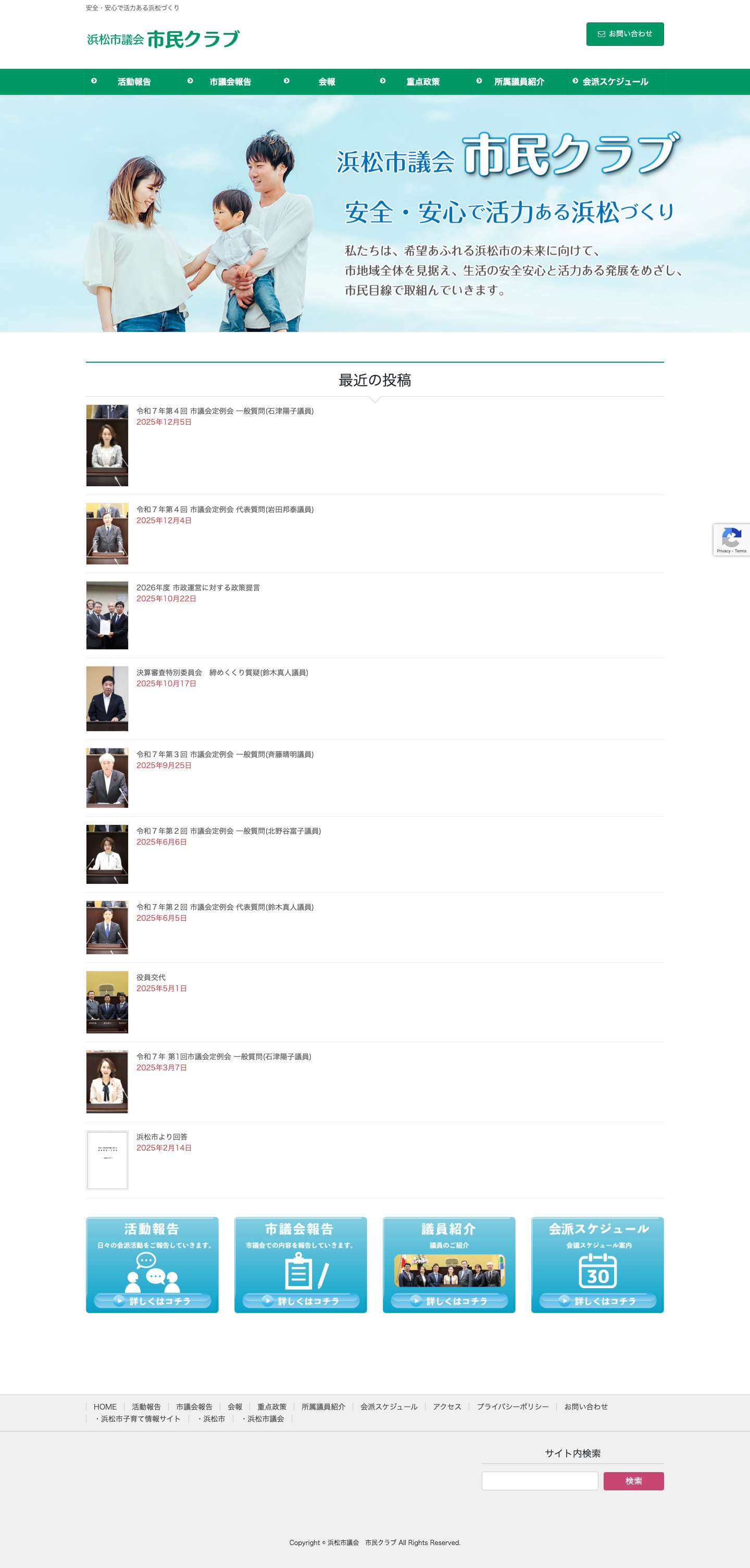
Task: Open the プライバシーポリシー footer link
Action: pos(512,1406)
